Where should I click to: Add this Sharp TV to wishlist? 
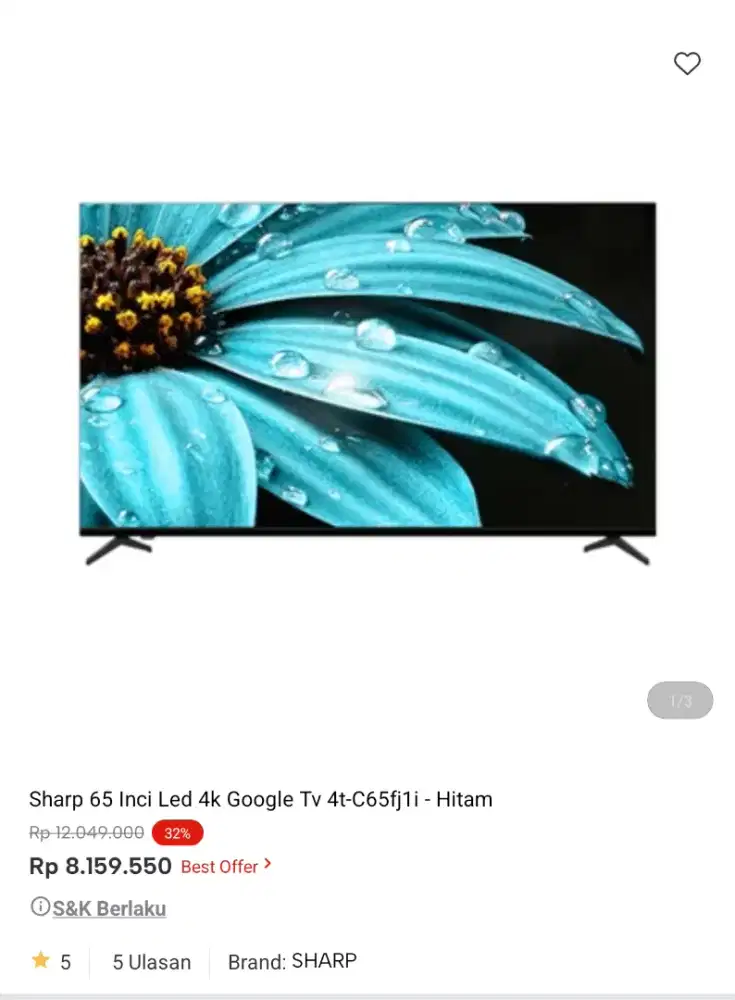click(x=687, y=64)
